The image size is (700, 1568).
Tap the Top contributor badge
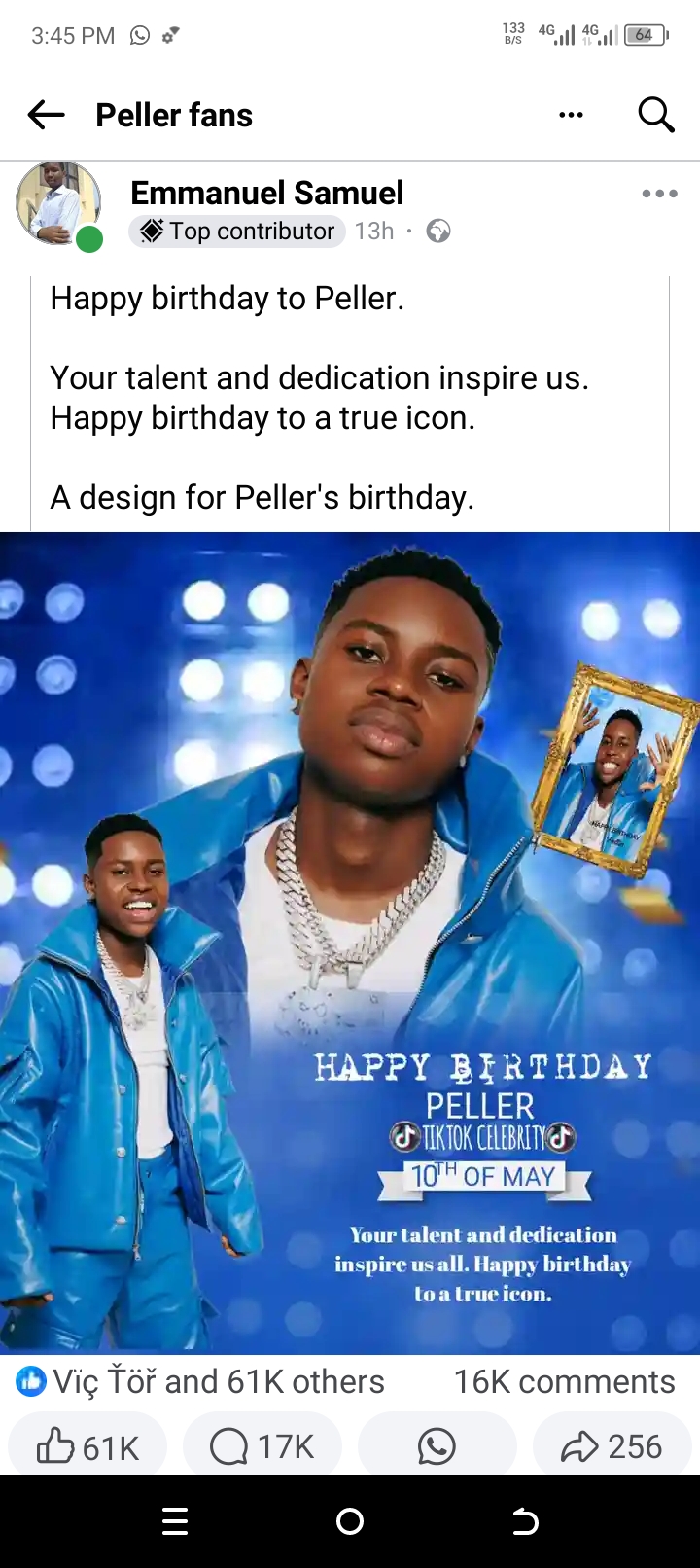237,232
